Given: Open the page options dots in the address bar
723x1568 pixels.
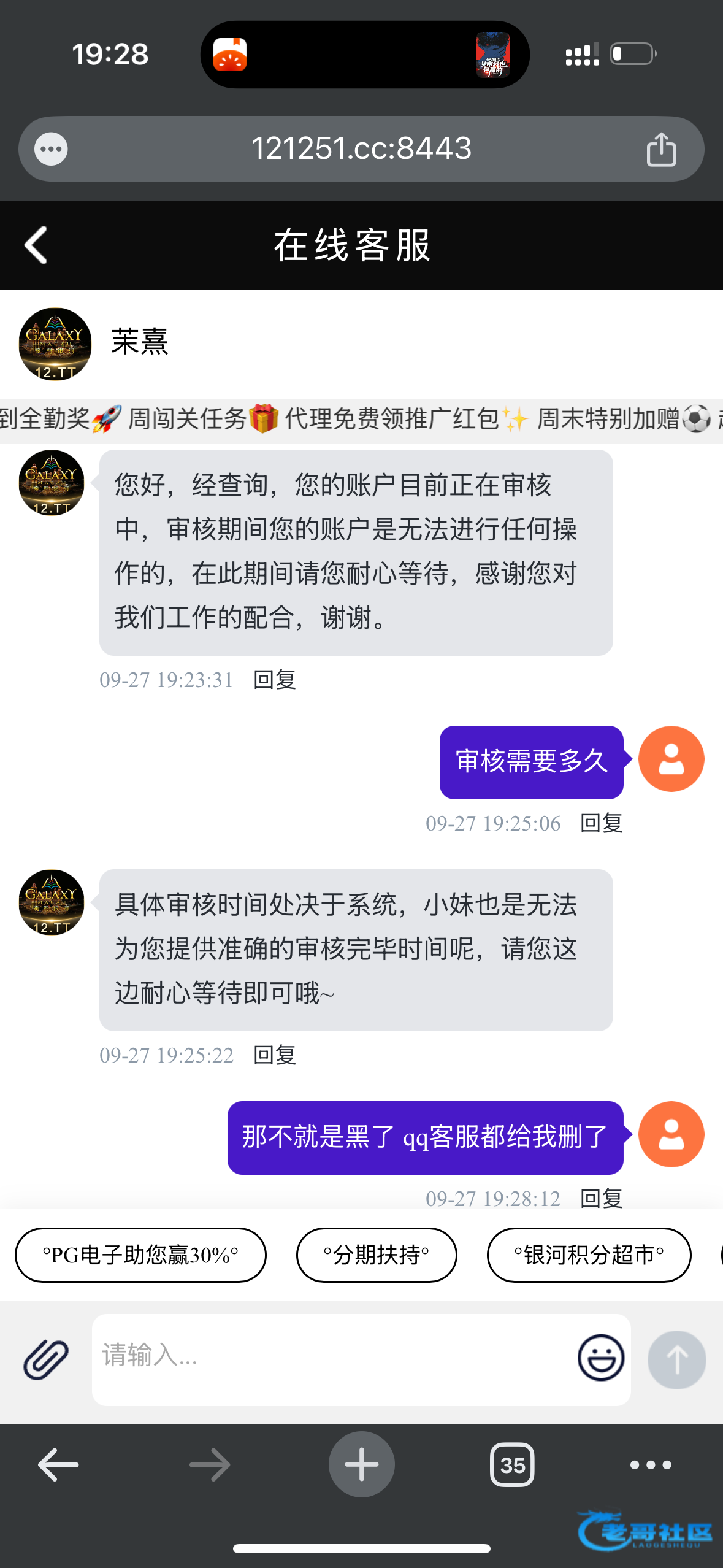Looking at the screenshot, I should pyautogui.click(x=51, y=149).
